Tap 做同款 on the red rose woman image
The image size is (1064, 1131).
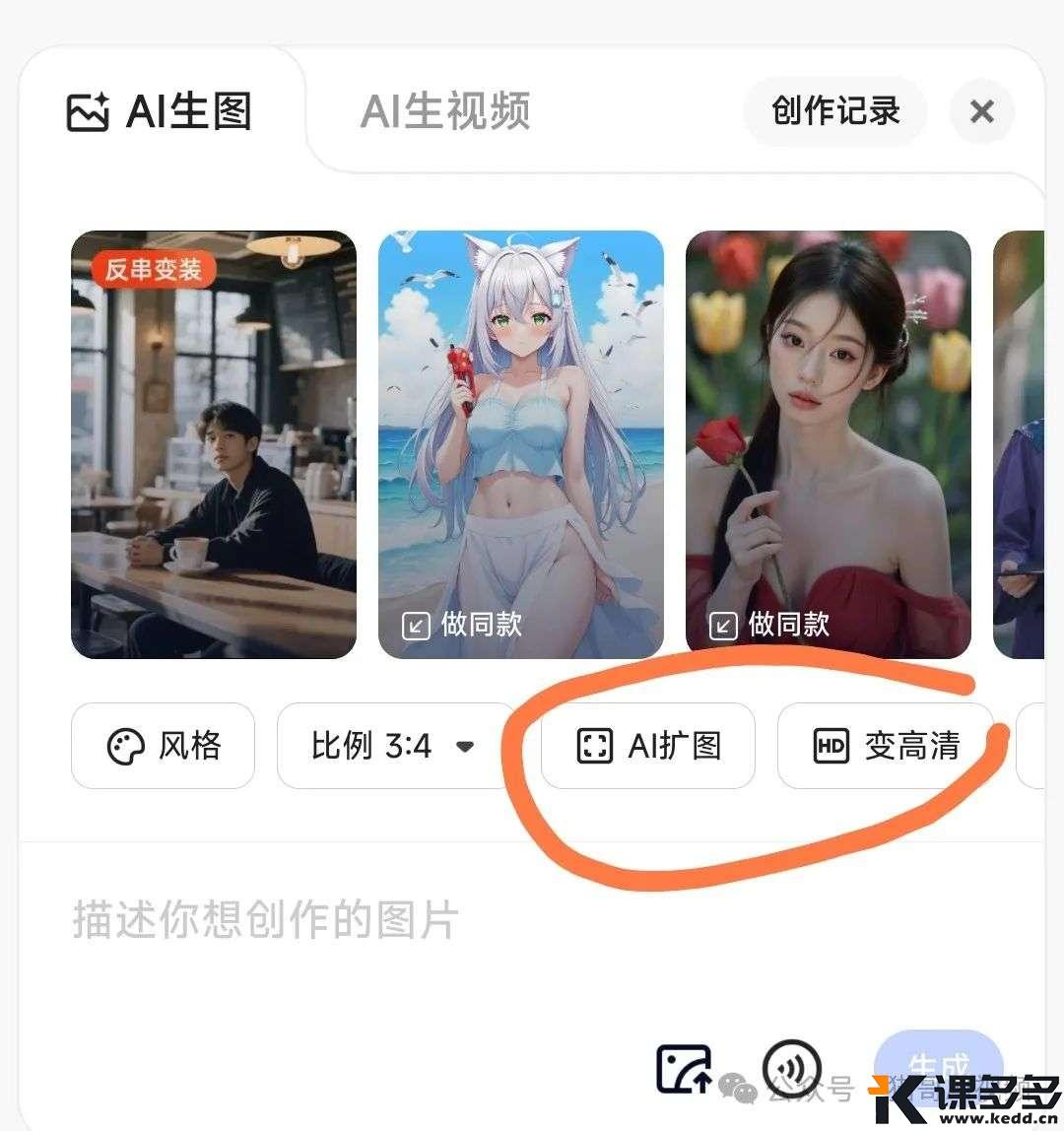[x=770, y=625]
